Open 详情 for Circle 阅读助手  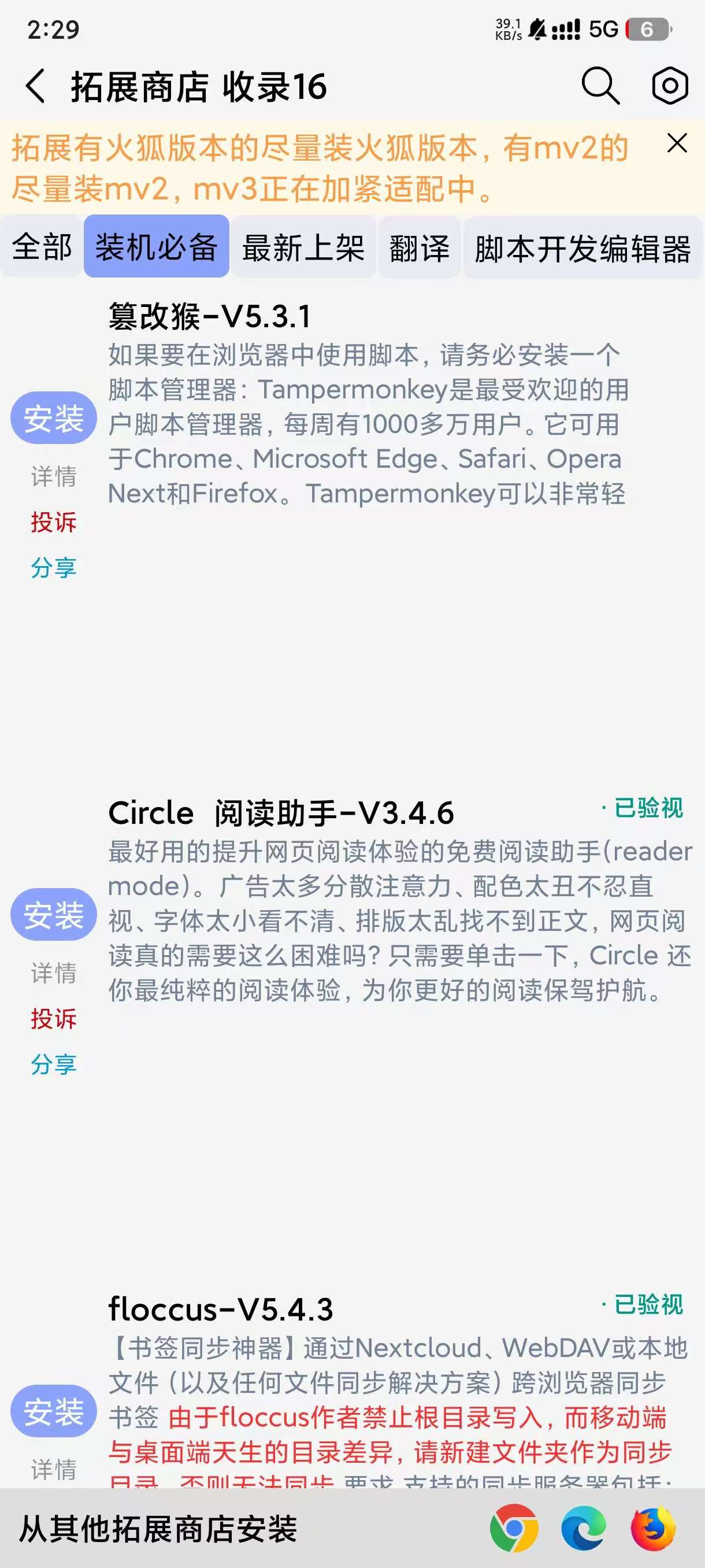click(x=54, y=972)
